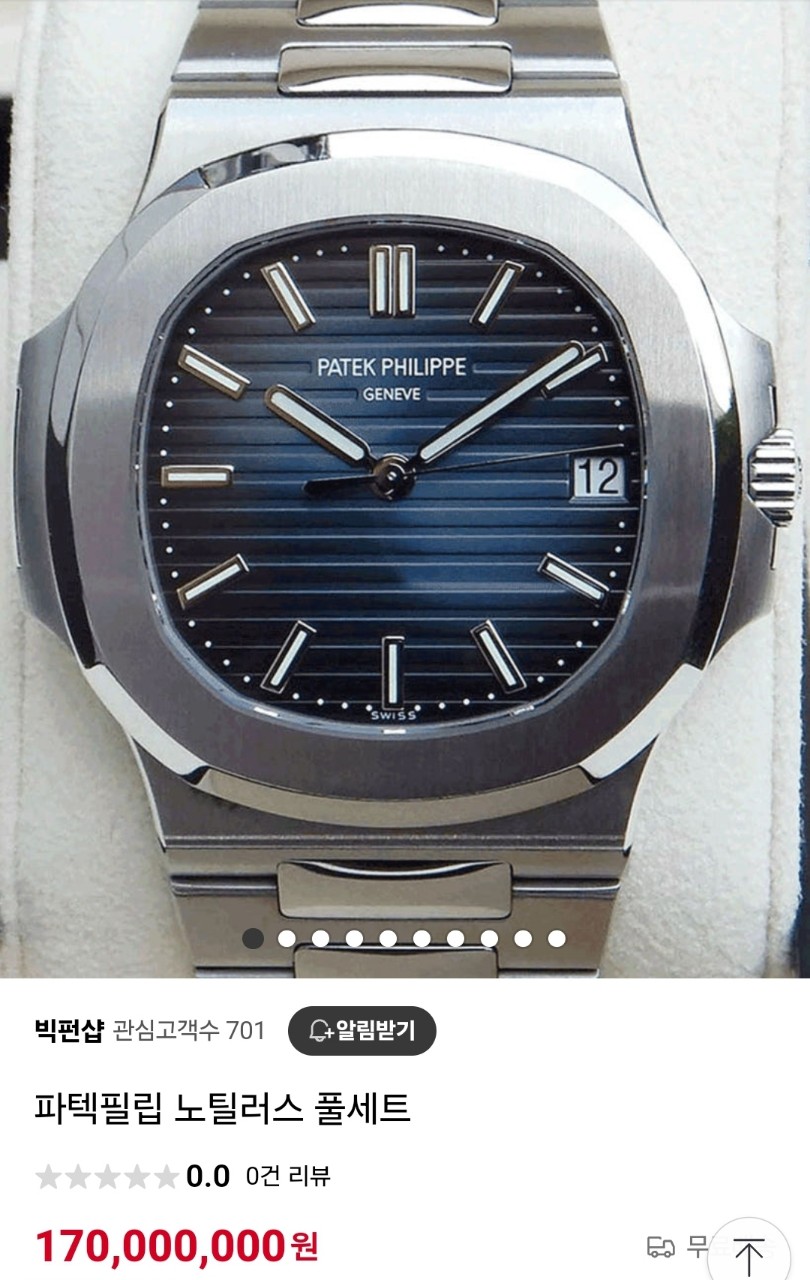
Task: Open the 0건 리뷰 reviews
Action: click(x=288, y=1176)
